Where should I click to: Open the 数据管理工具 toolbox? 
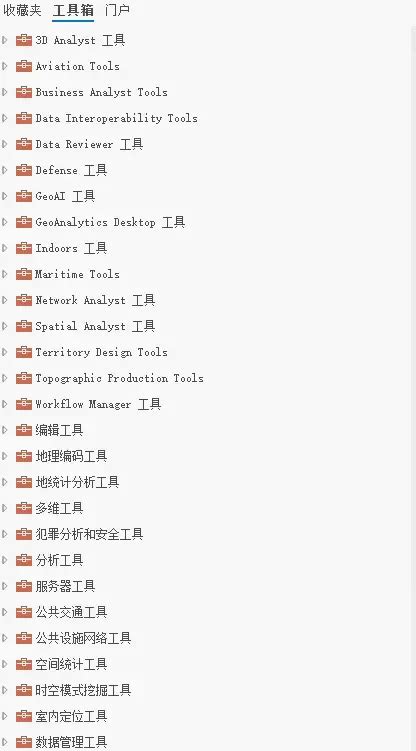(71, 742)
